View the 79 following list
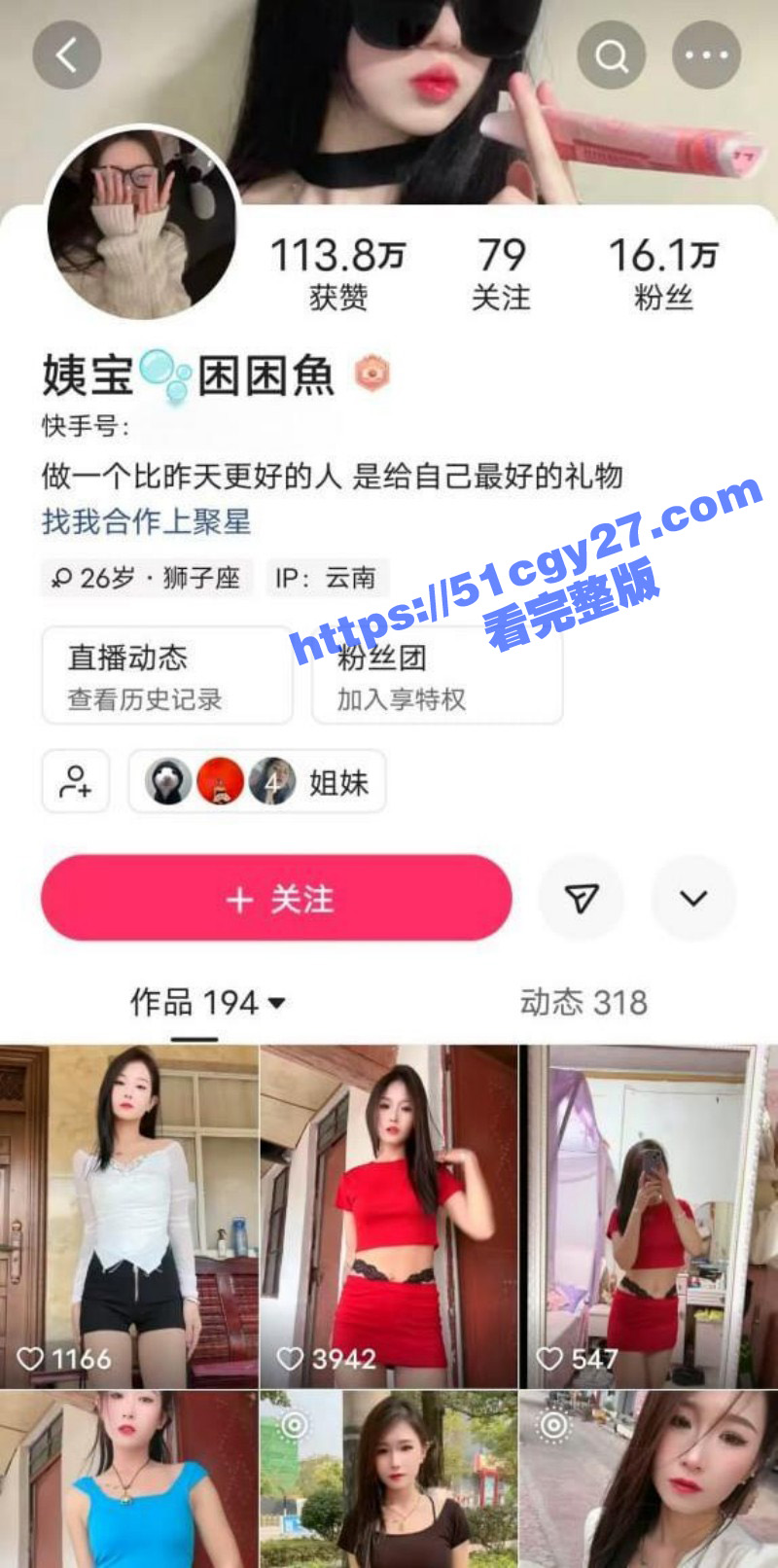Image resolution: width=778 pixels, height=1568 pixels. click(x=501, y=273)
